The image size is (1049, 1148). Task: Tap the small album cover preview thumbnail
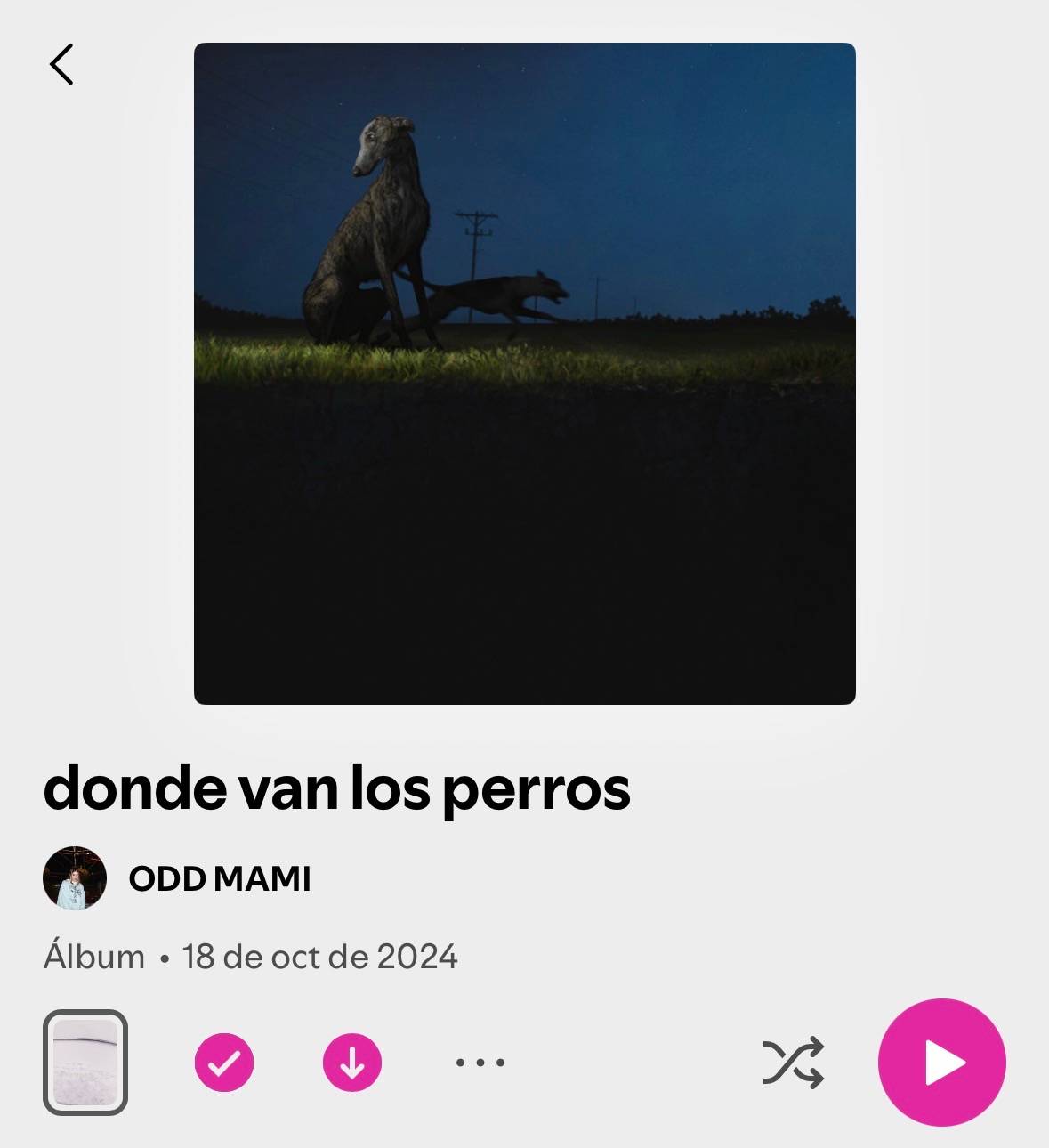point(85,1063)
